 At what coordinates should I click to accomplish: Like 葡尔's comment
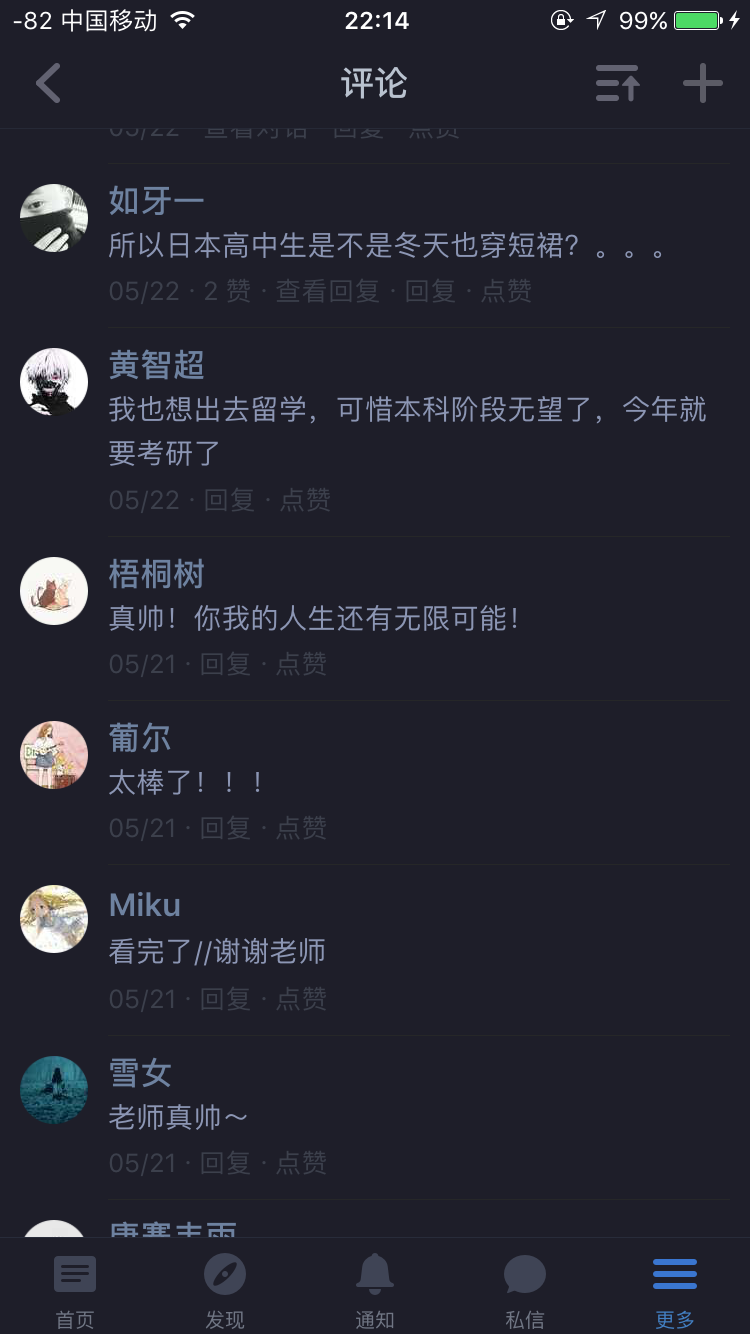click(301, 828)
